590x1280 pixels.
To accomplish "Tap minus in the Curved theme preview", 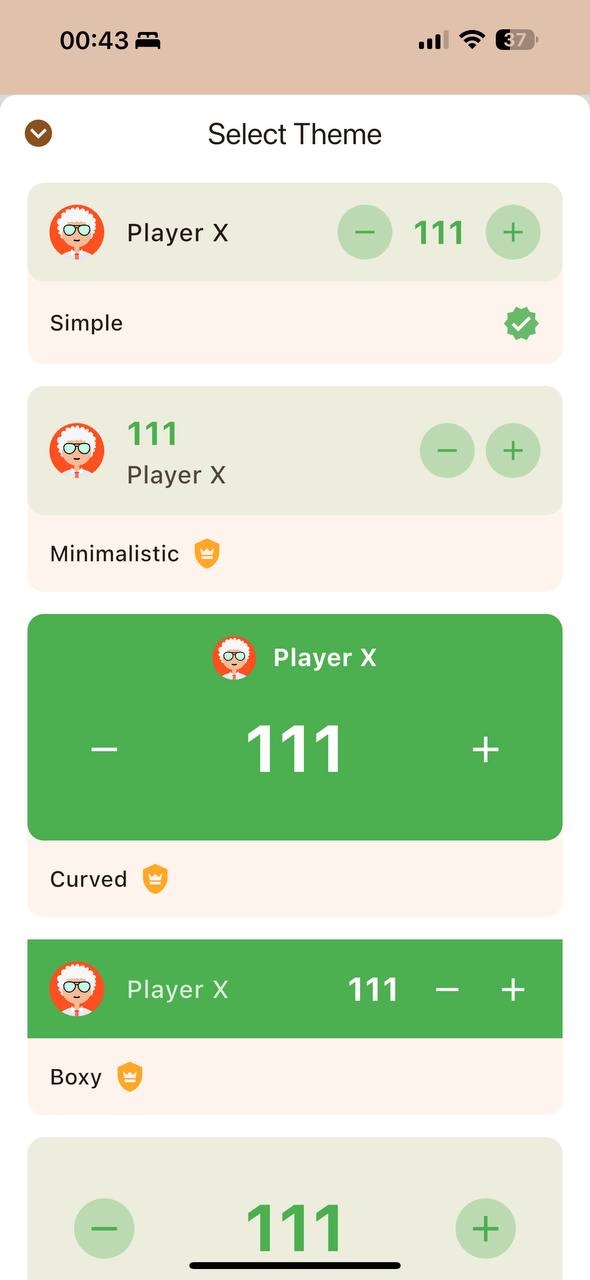I will point(104,749).
